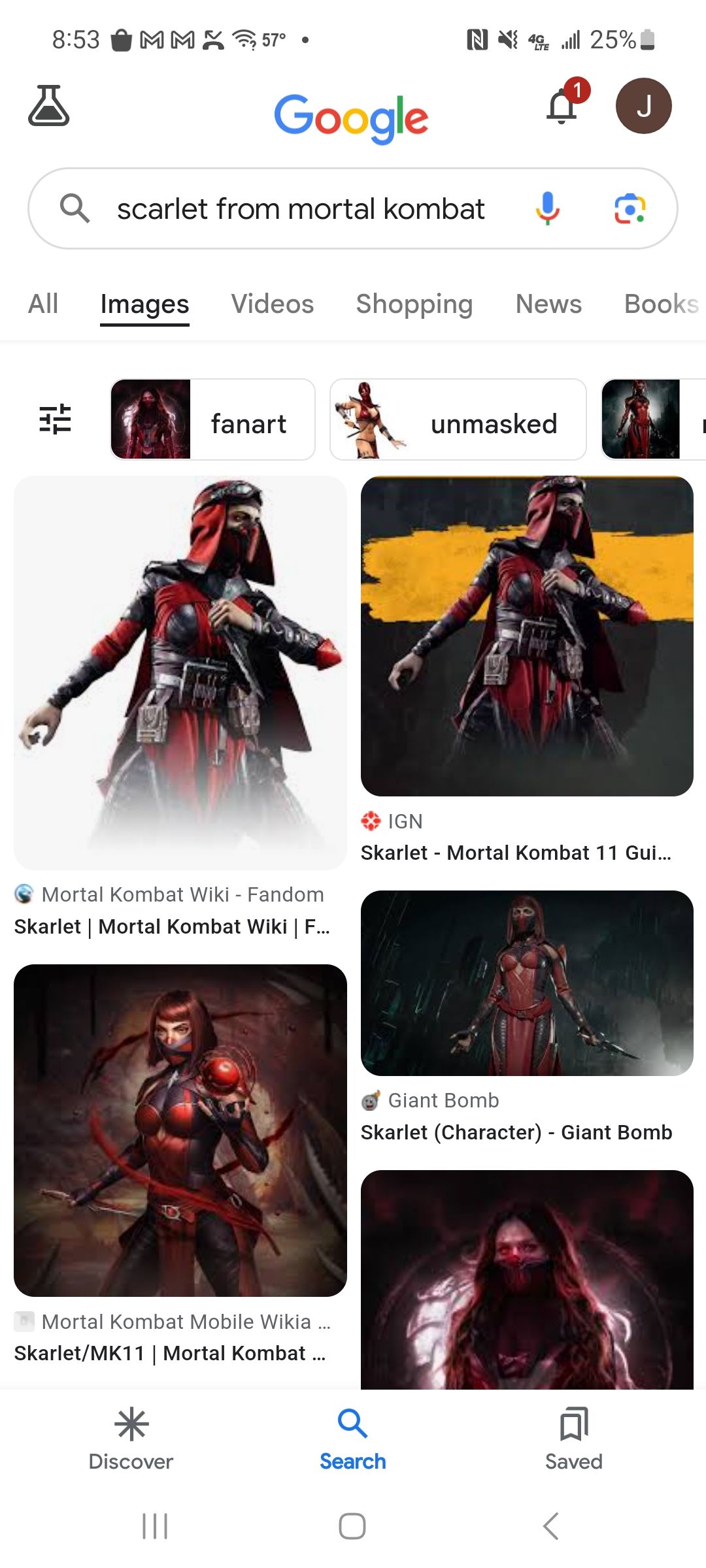Open Skarlet/MK11 Mortal Kombat Mobile Wikia image

(180, 1130)
